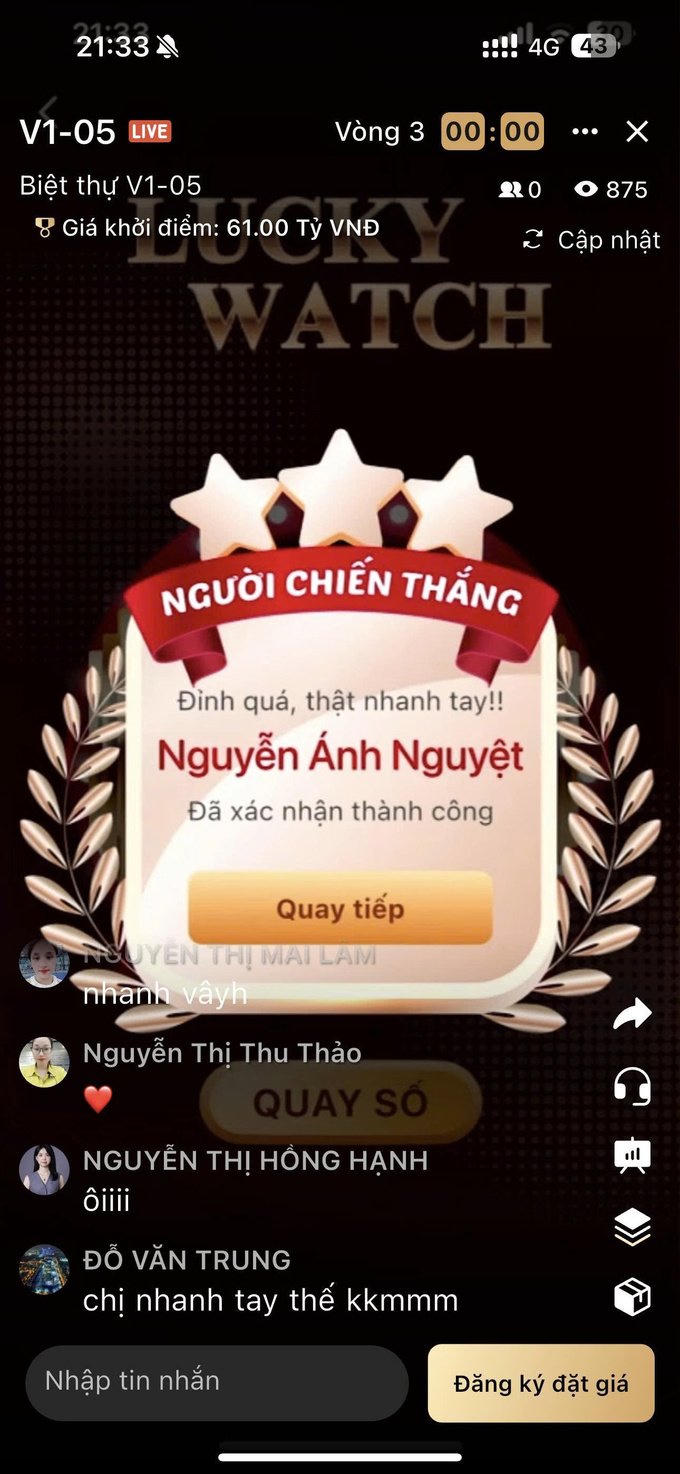Image resolution: width=680 pixels, height=1474 pixels.
Task: Close the V1-05 live stream
Action: (637, 132)
